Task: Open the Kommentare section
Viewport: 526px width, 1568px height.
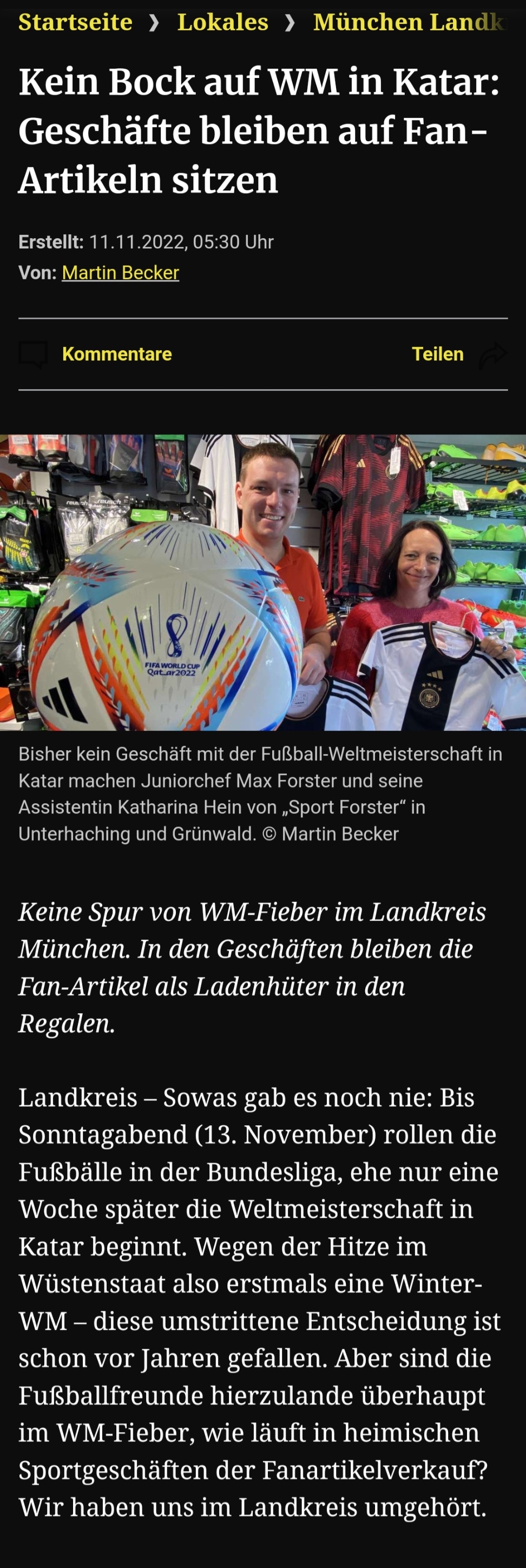Action: [x=116, y=353]
